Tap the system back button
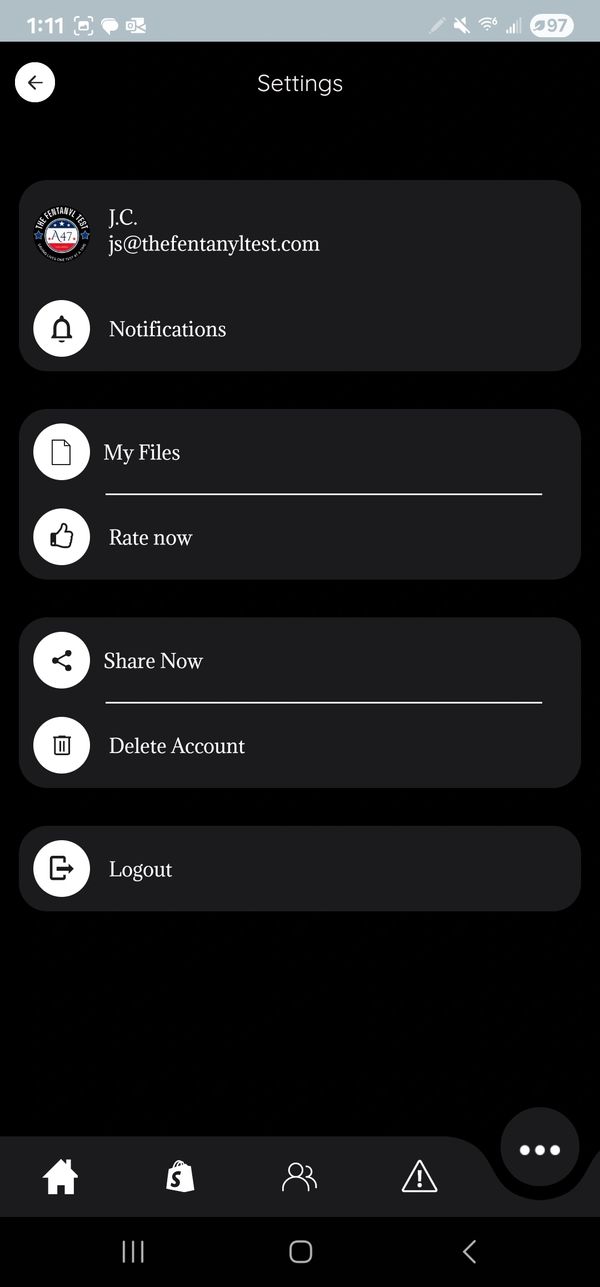This screenshot has height=1287, width=600. pyautogui.click(x=469, y=1251)
